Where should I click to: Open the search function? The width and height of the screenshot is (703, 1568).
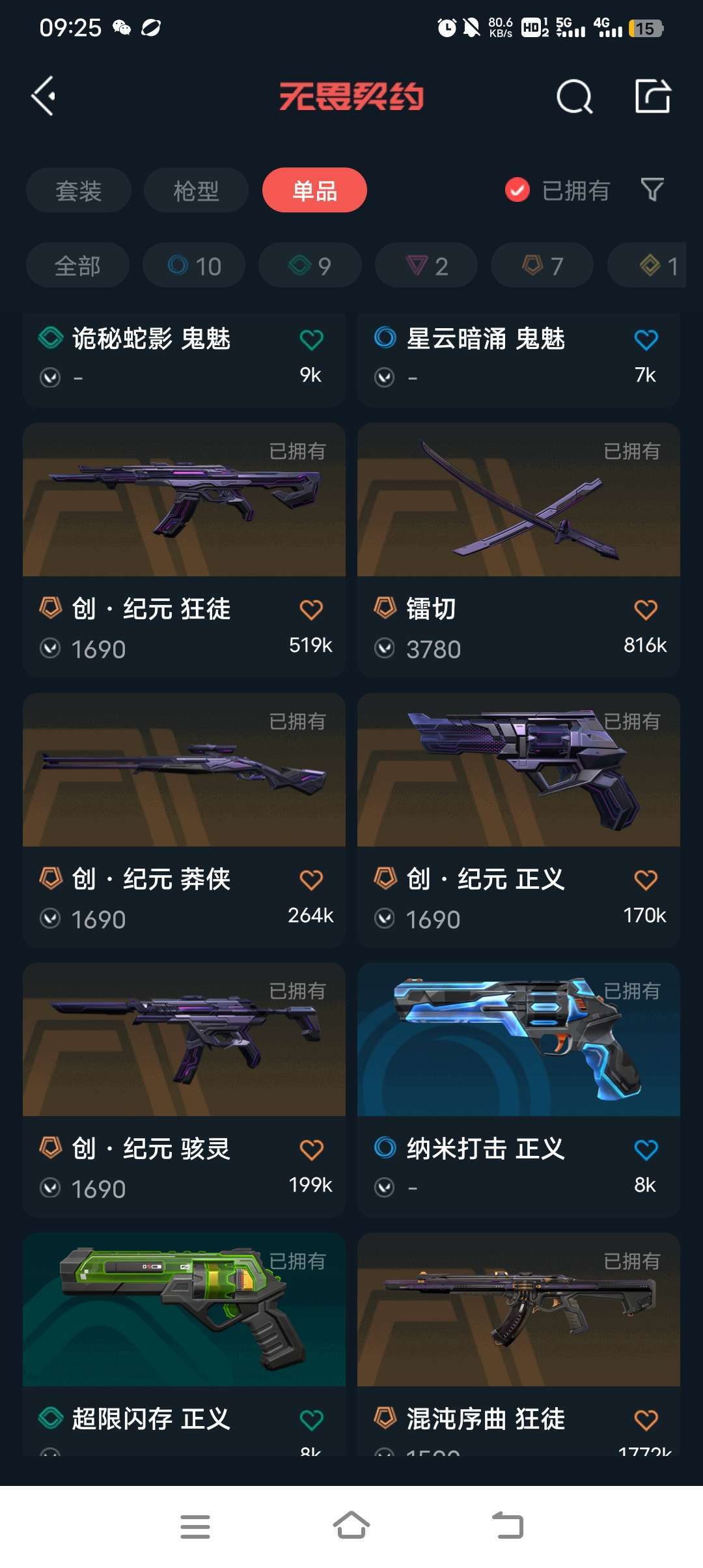coord(575,98)
